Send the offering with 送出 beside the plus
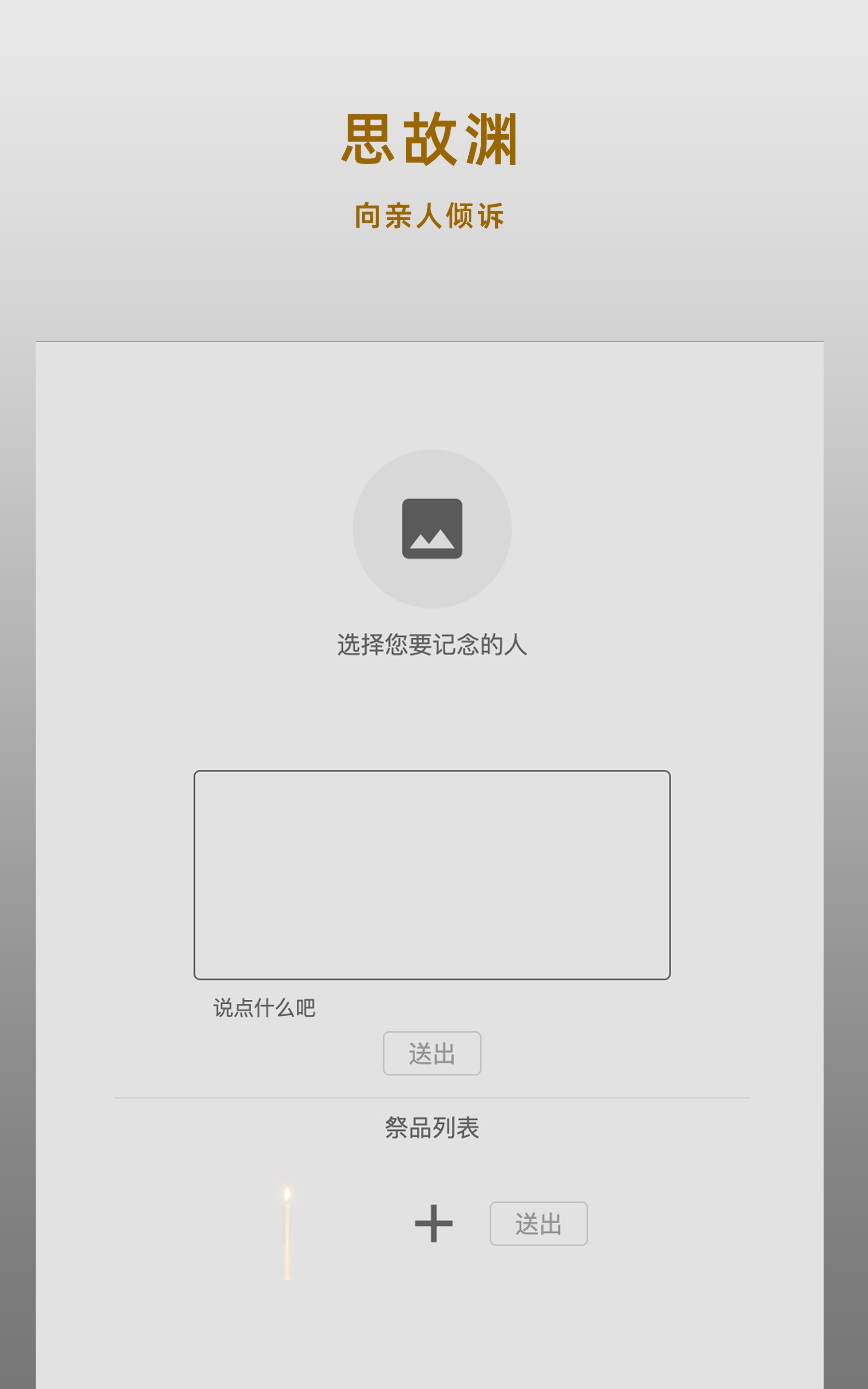 (539, 1223)
